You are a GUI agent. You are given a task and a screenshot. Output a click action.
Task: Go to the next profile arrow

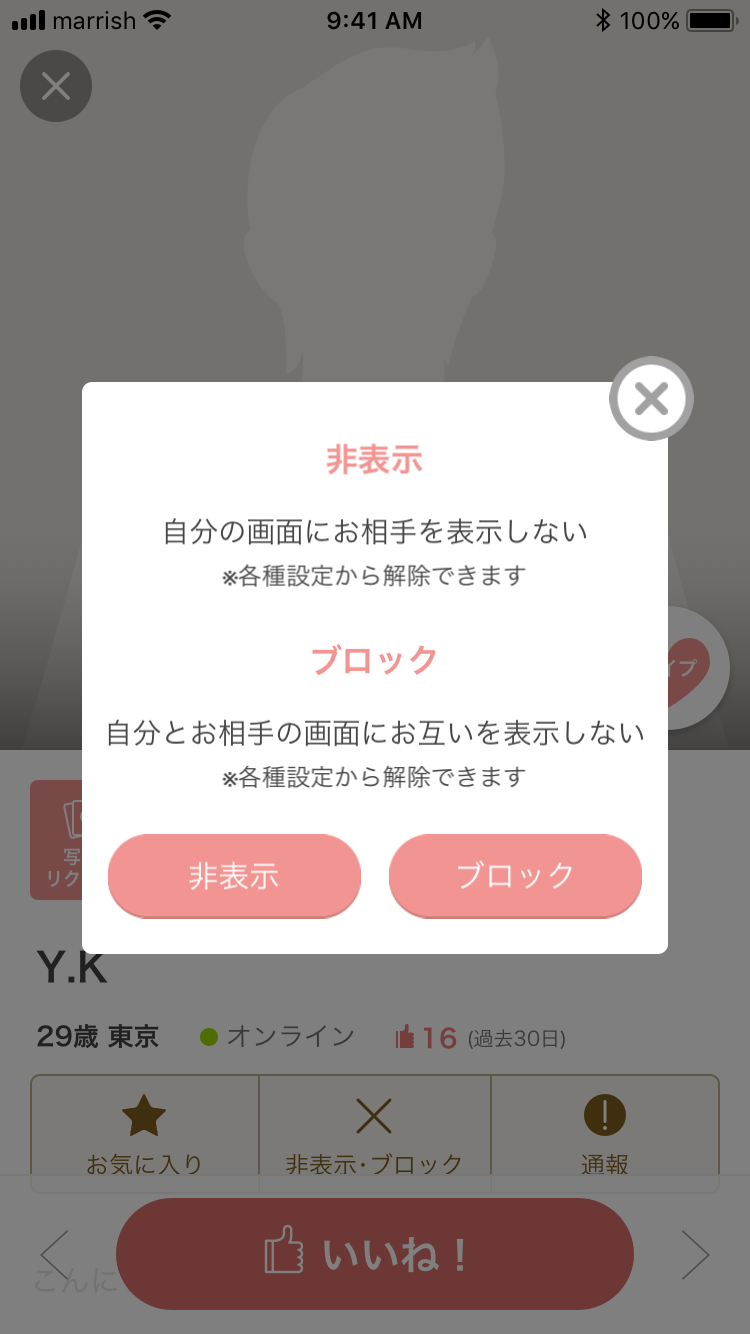(x=695, y=1254)
